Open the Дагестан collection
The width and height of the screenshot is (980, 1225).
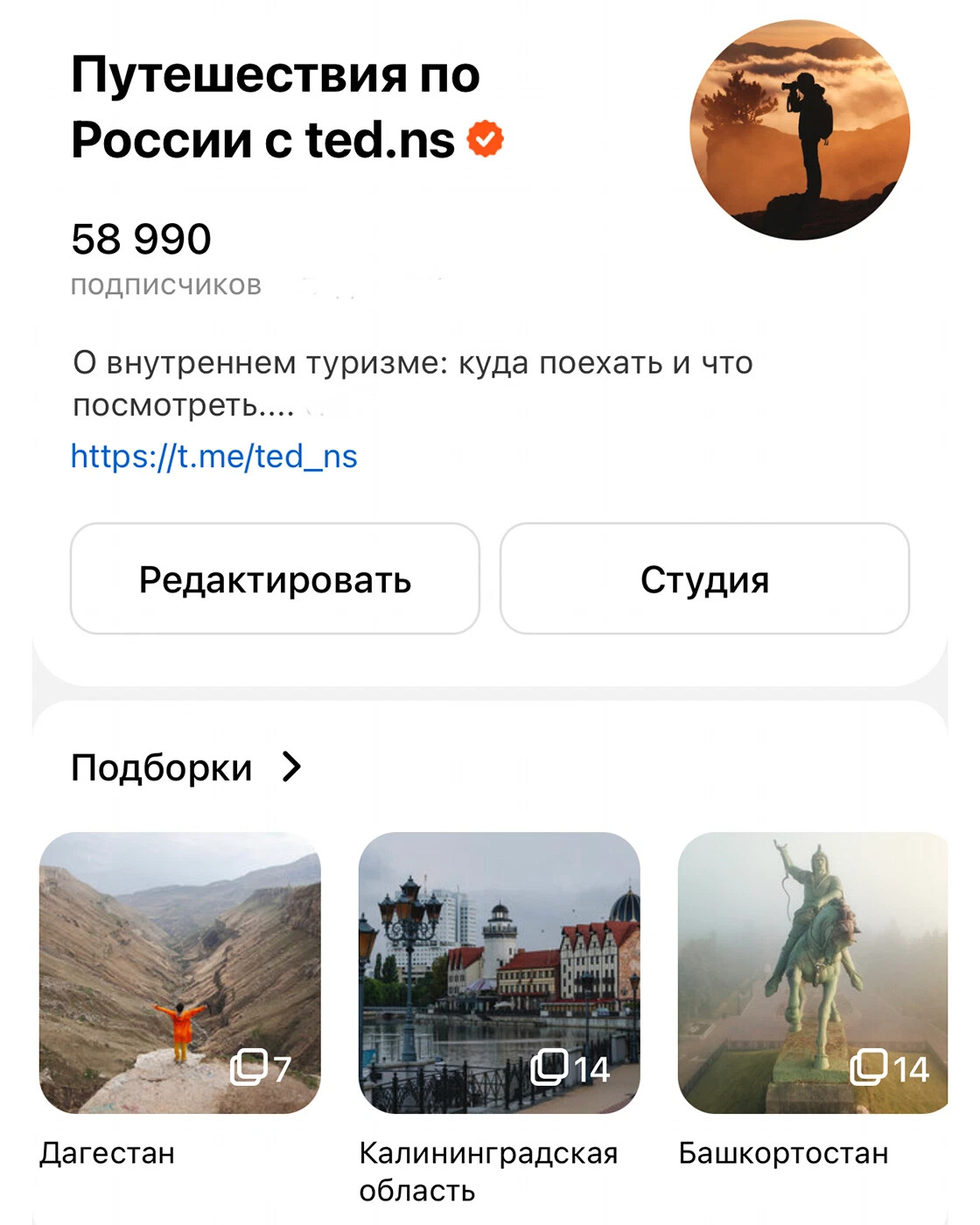(x=180, y=972)
